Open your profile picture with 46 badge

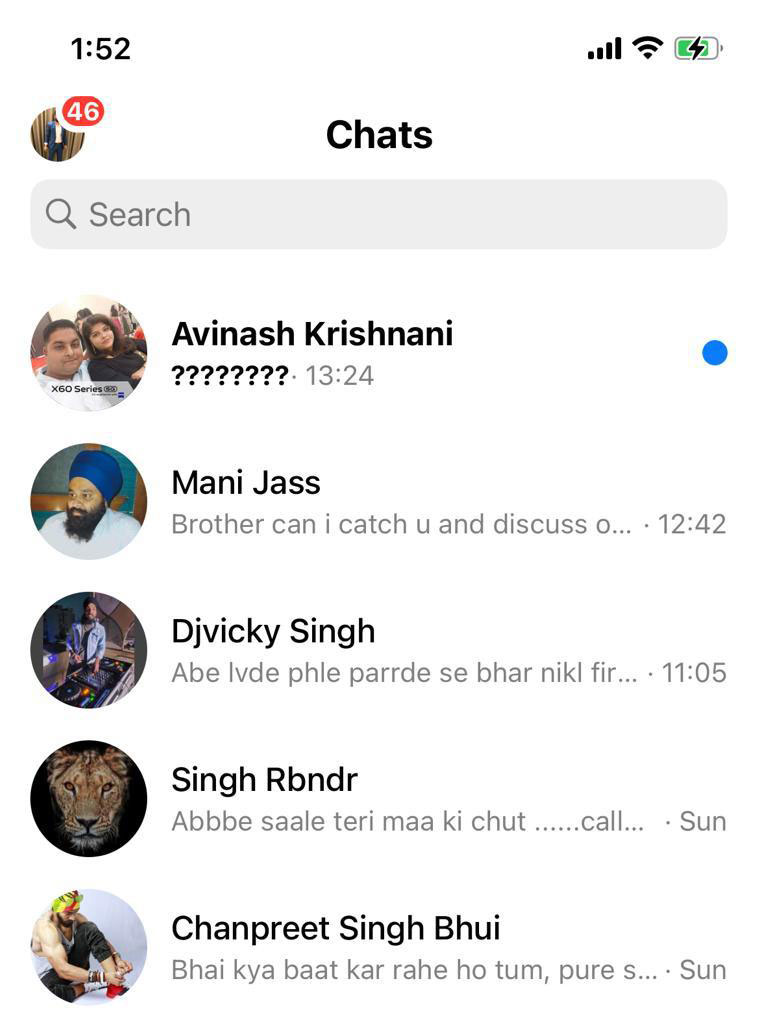click(x=58, y=134)
